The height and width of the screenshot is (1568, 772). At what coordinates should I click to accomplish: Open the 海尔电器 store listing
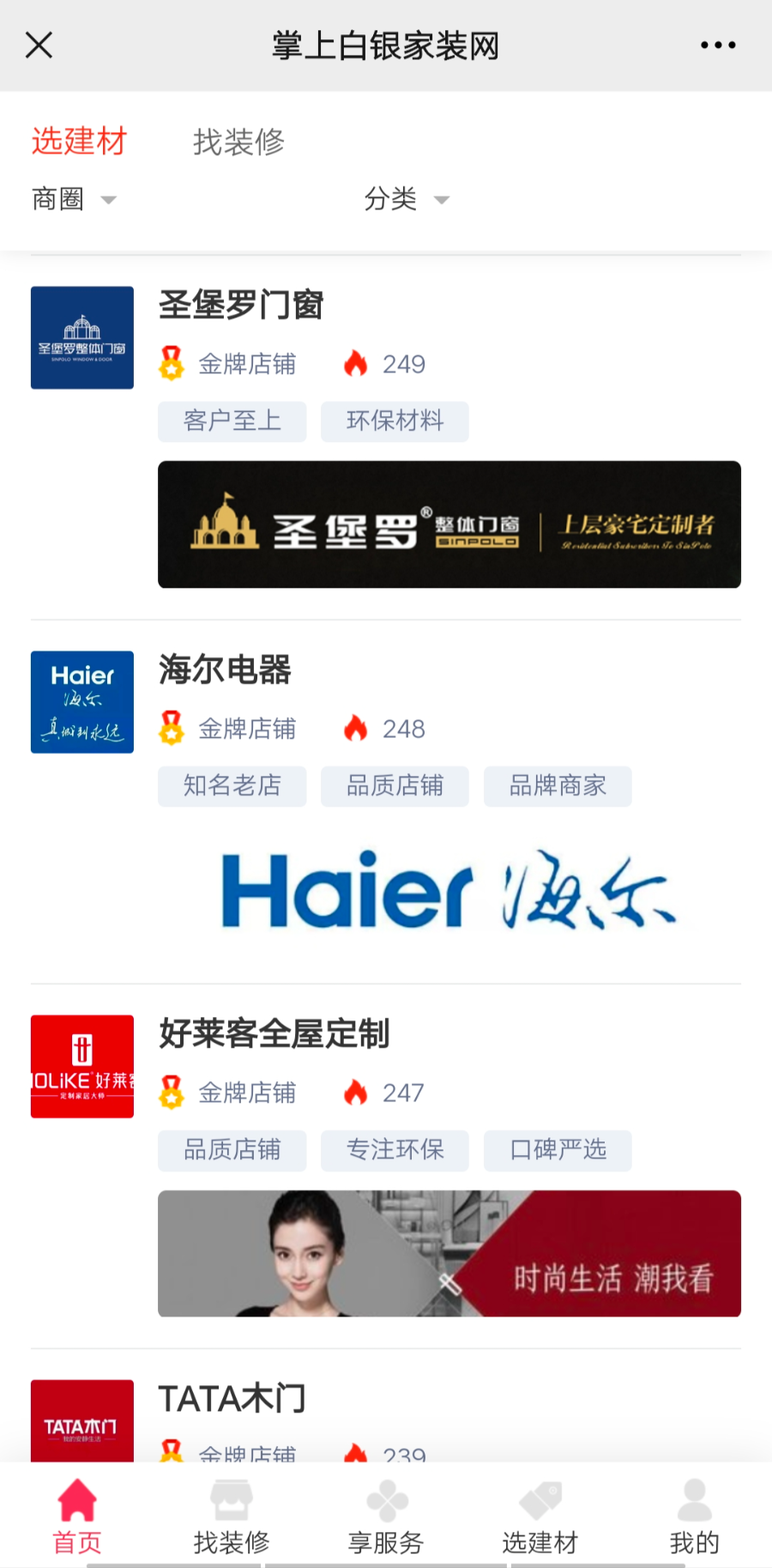pyautogui.click(x=225, y=670)
